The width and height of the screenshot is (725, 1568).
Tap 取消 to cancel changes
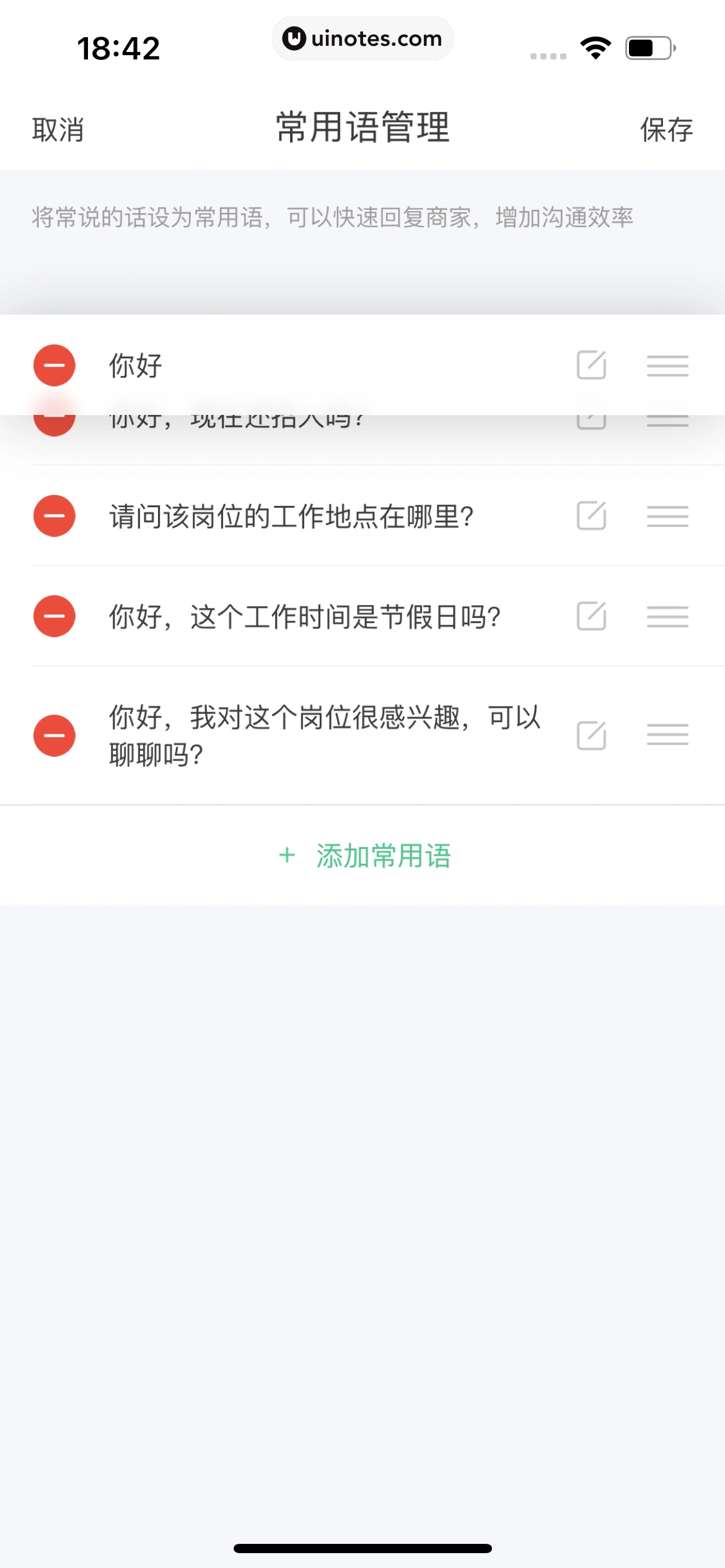56,130
